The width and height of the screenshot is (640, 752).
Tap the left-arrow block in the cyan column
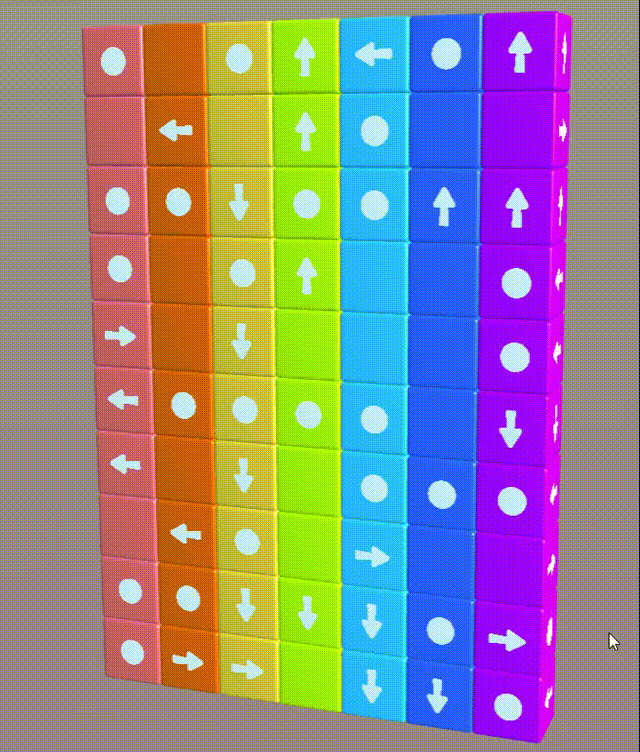pos(374,54)
